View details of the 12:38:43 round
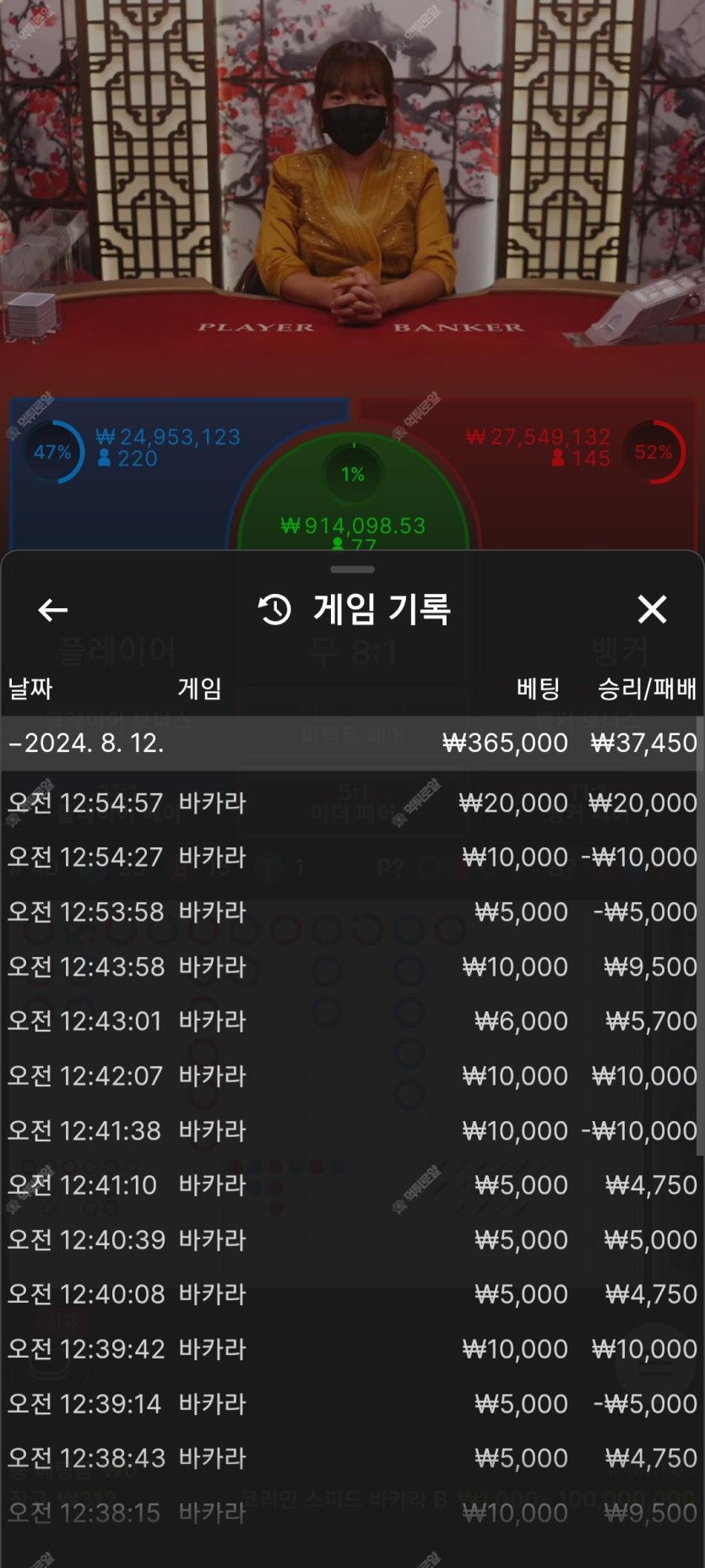 click(351, 1458)
